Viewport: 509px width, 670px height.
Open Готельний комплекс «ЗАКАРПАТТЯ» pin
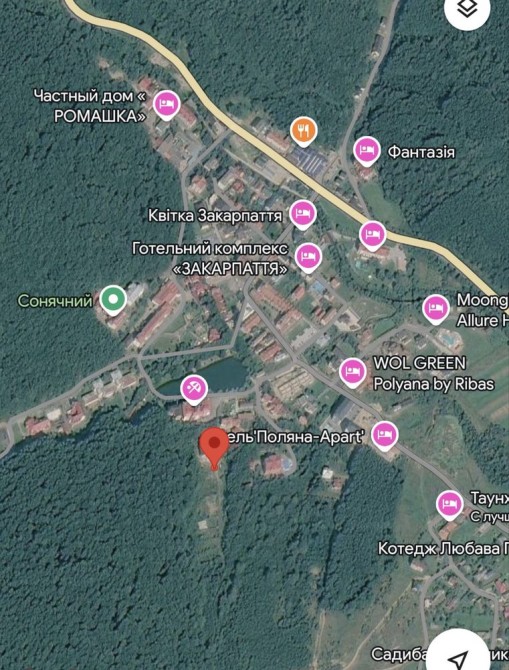(x=309, y=258)
